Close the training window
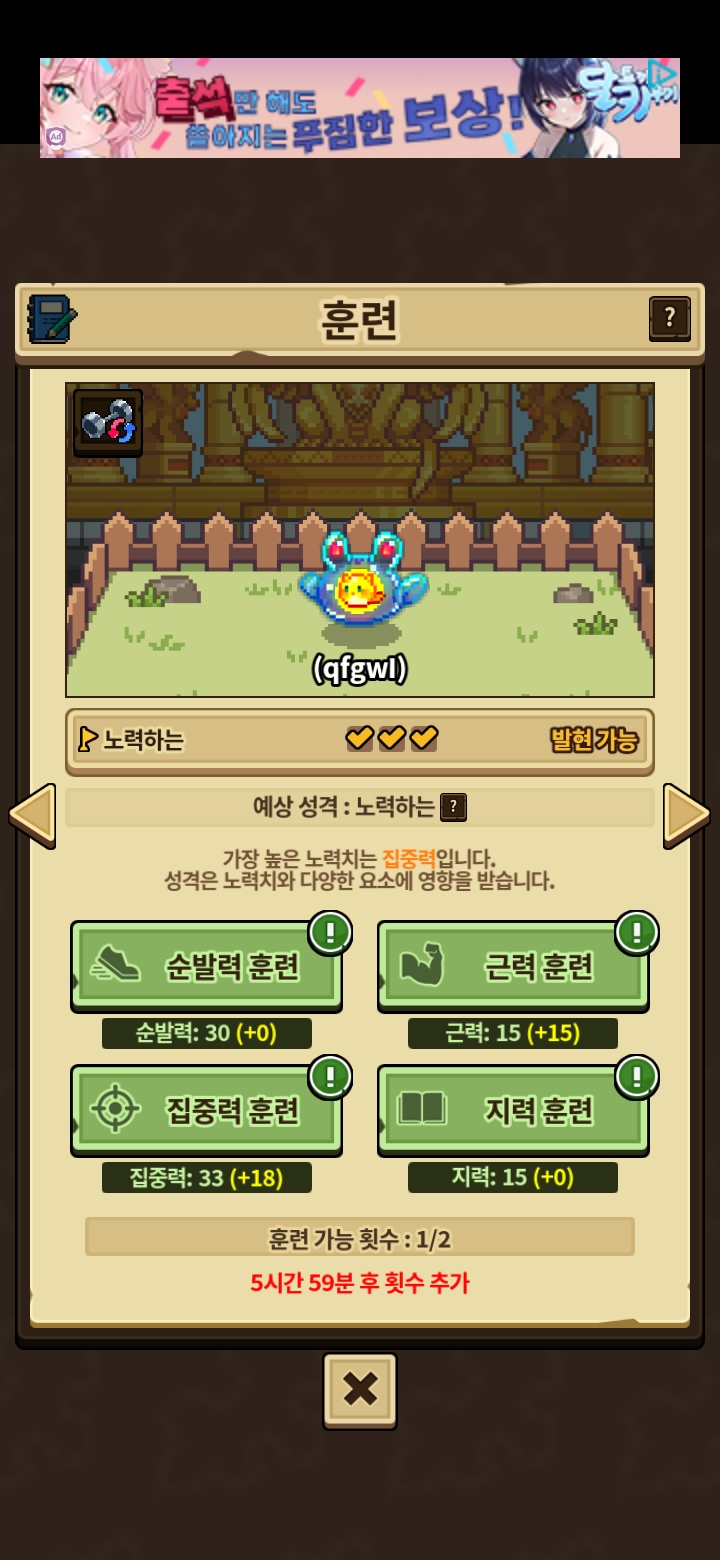The width and height of the screenshot is (720, 1560). click(360, 1389)
